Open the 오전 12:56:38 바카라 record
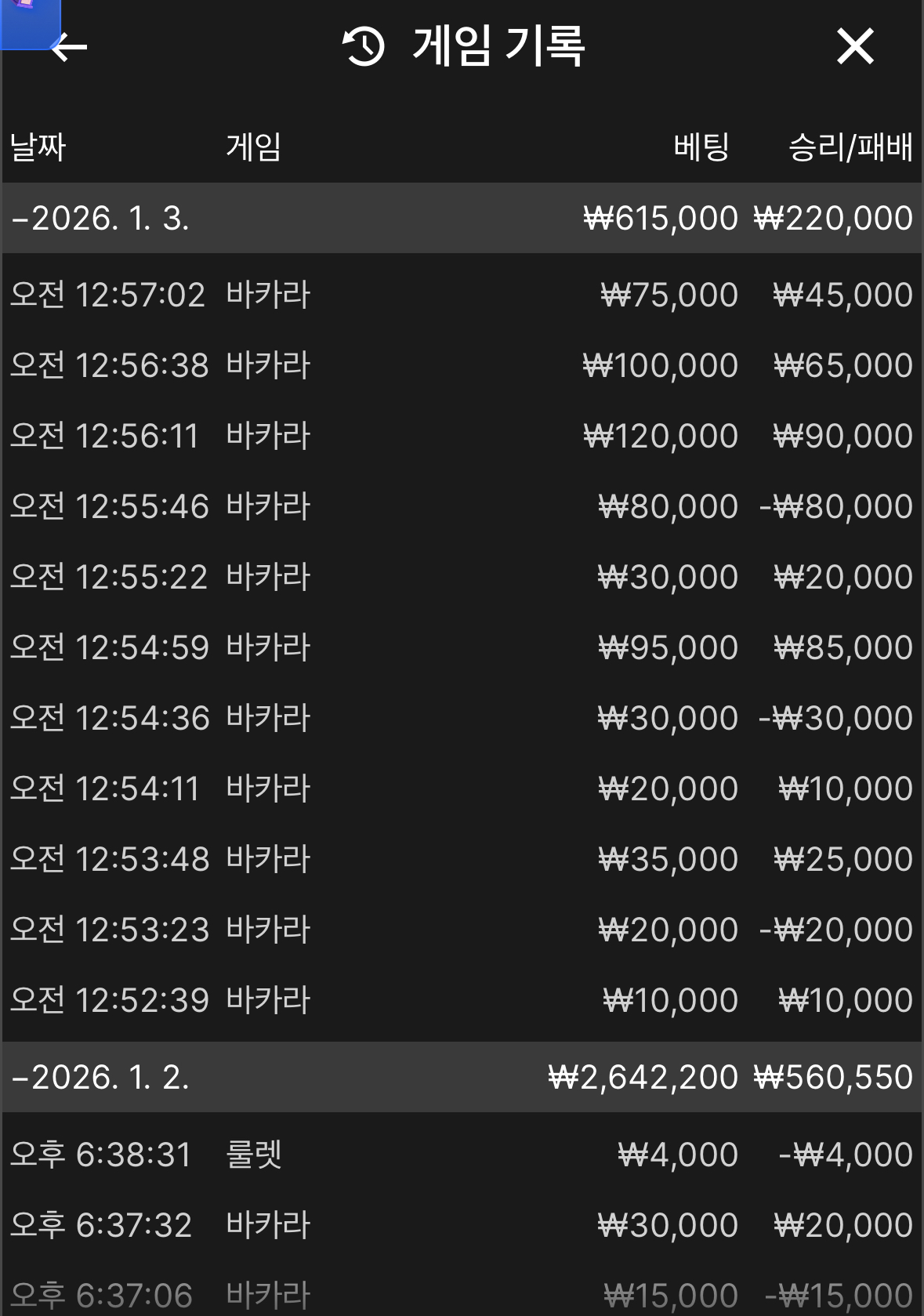Image resolution: width=924 pixels, height=1316 pixels. pos(461,366)
